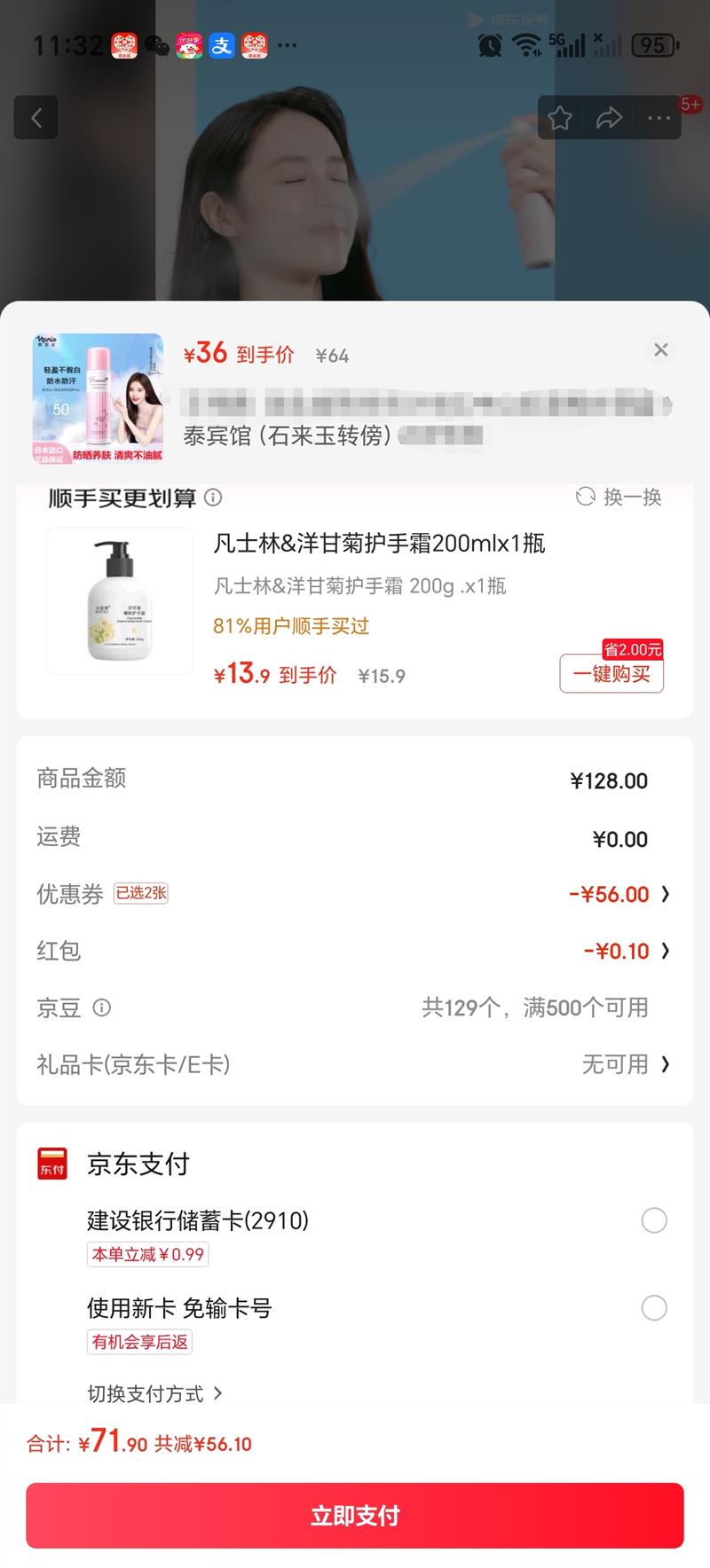This screenshot has width=710, height=1568.
Task: View the 京豆 info tooltip
Action: [x=102, y=1007]
